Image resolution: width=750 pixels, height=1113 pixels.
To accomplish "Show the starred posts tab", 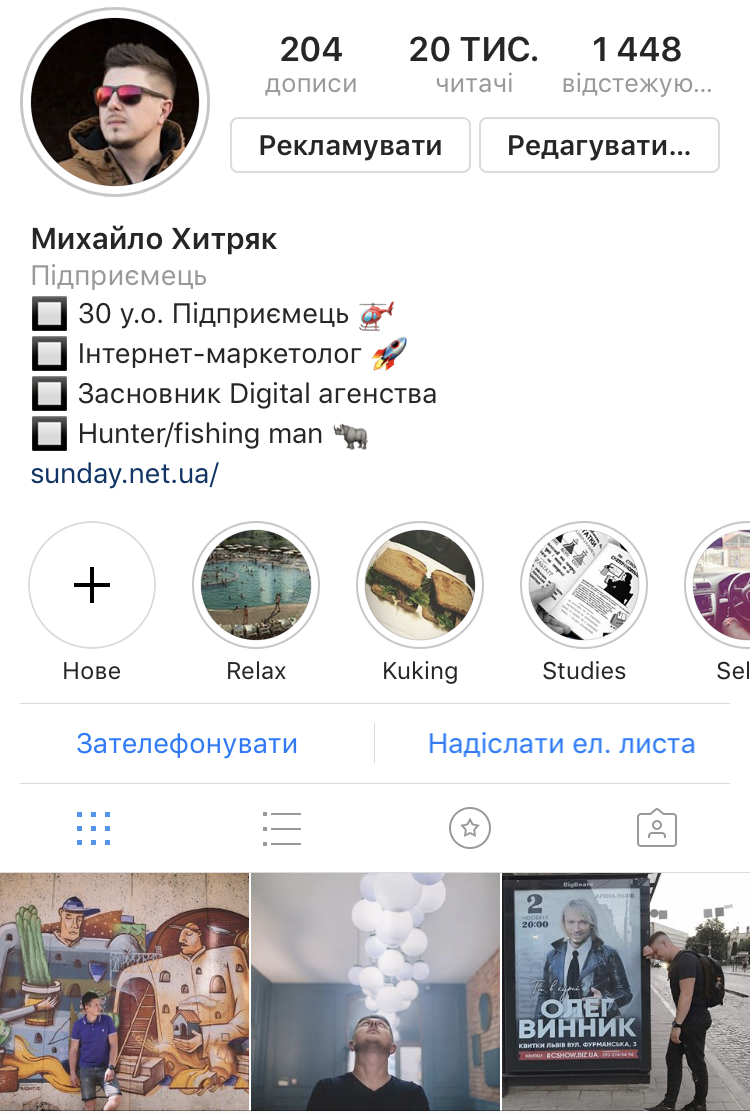I will 470,828.
